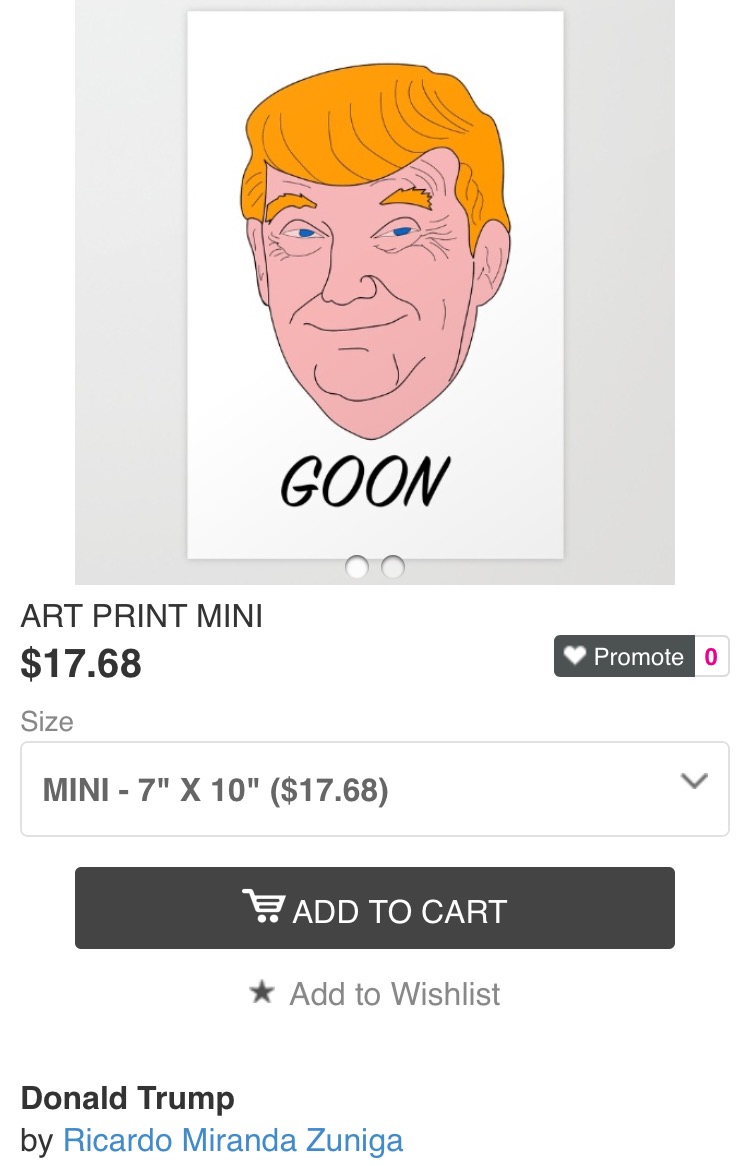Tap the art print product image
The width and height of the screenshot is (750, 1166).
(375, 285)
